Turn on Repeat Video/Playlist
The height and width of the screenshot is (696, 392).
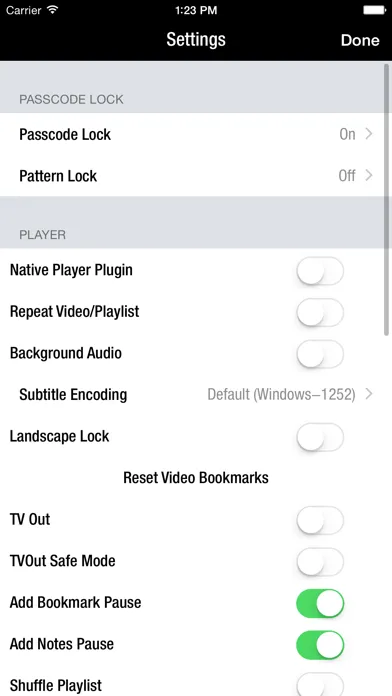[320, 312]
